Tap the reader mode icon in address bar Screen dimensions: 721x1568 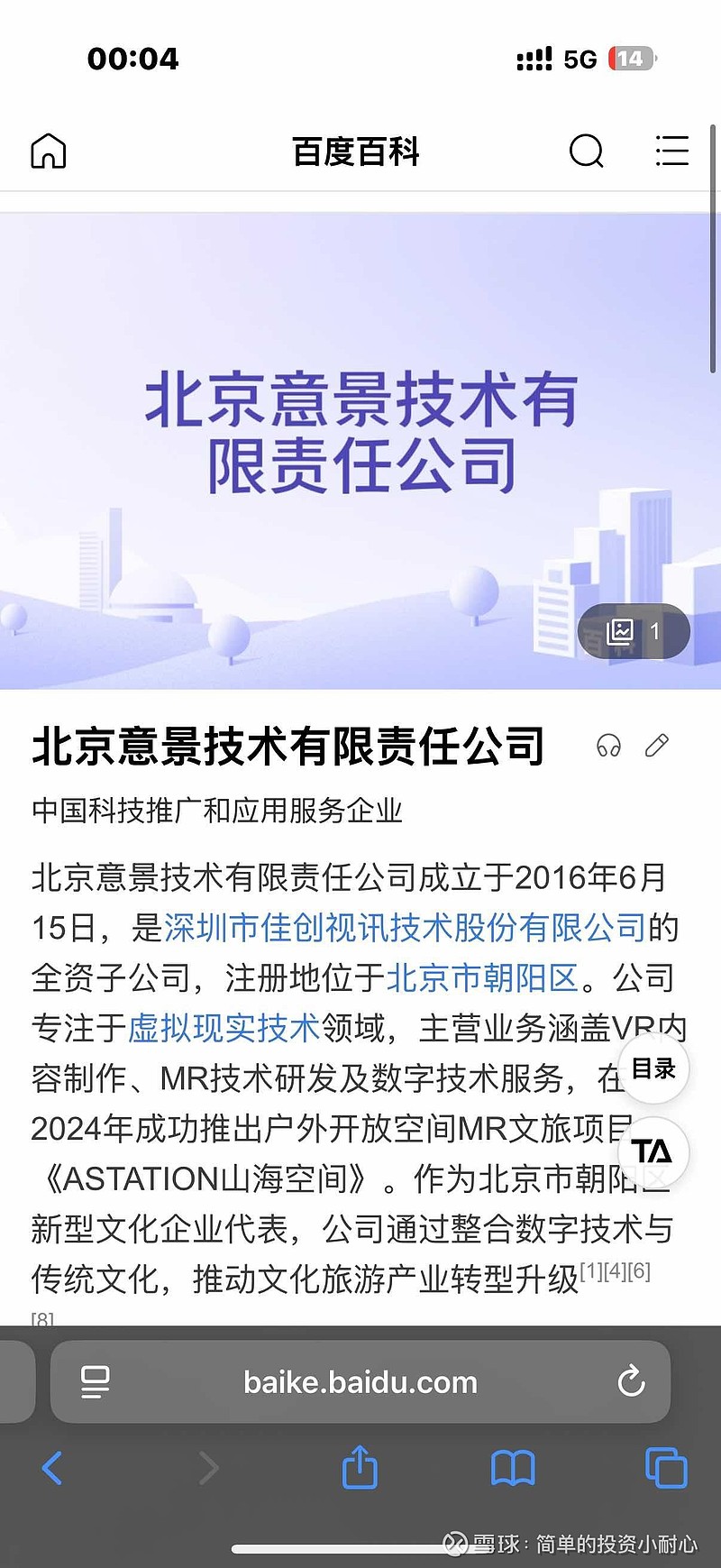[x=96, y=1381]
